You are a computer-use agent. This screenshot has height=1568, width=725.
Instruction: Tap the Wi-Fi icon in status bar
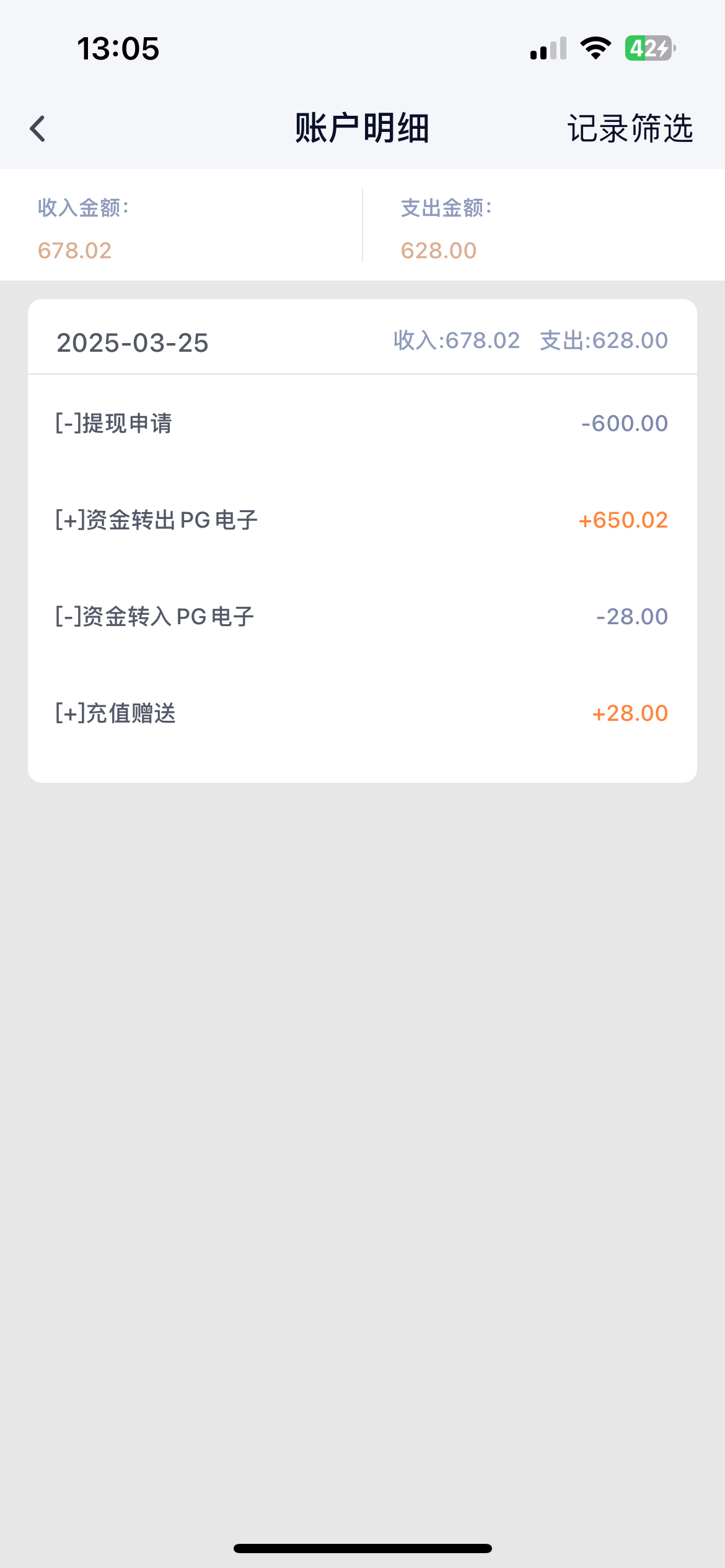coord(595,48)
